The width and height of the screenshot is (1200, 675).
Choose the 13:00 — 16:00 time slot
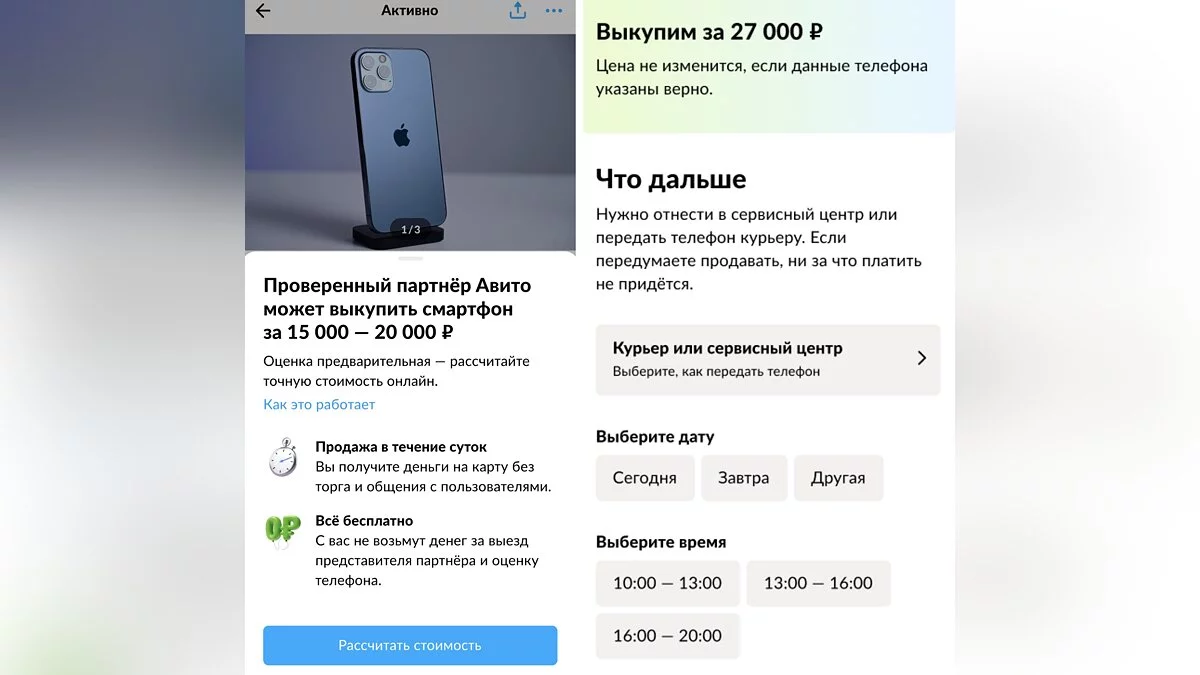click(x=818, y=583)
